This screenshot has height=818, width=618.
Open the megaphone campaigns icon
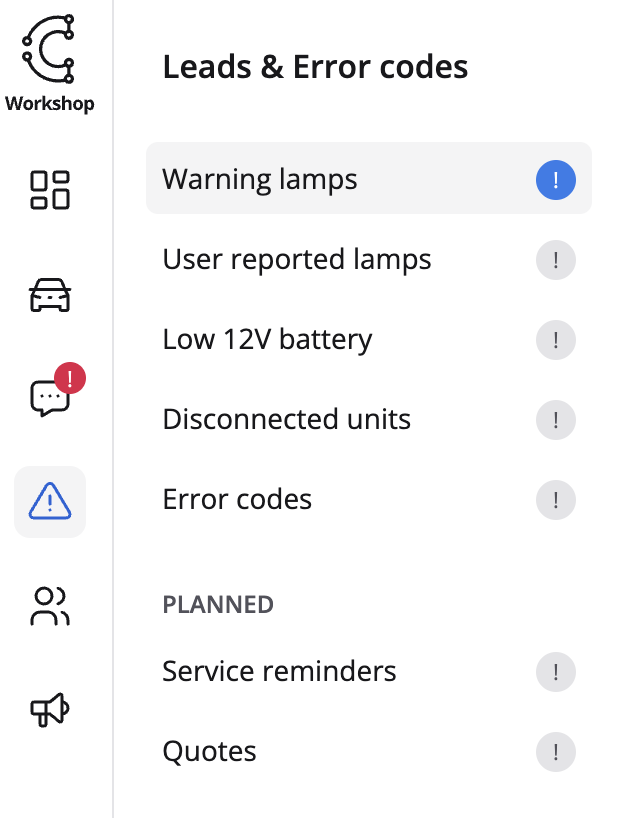tap(50, 710)
